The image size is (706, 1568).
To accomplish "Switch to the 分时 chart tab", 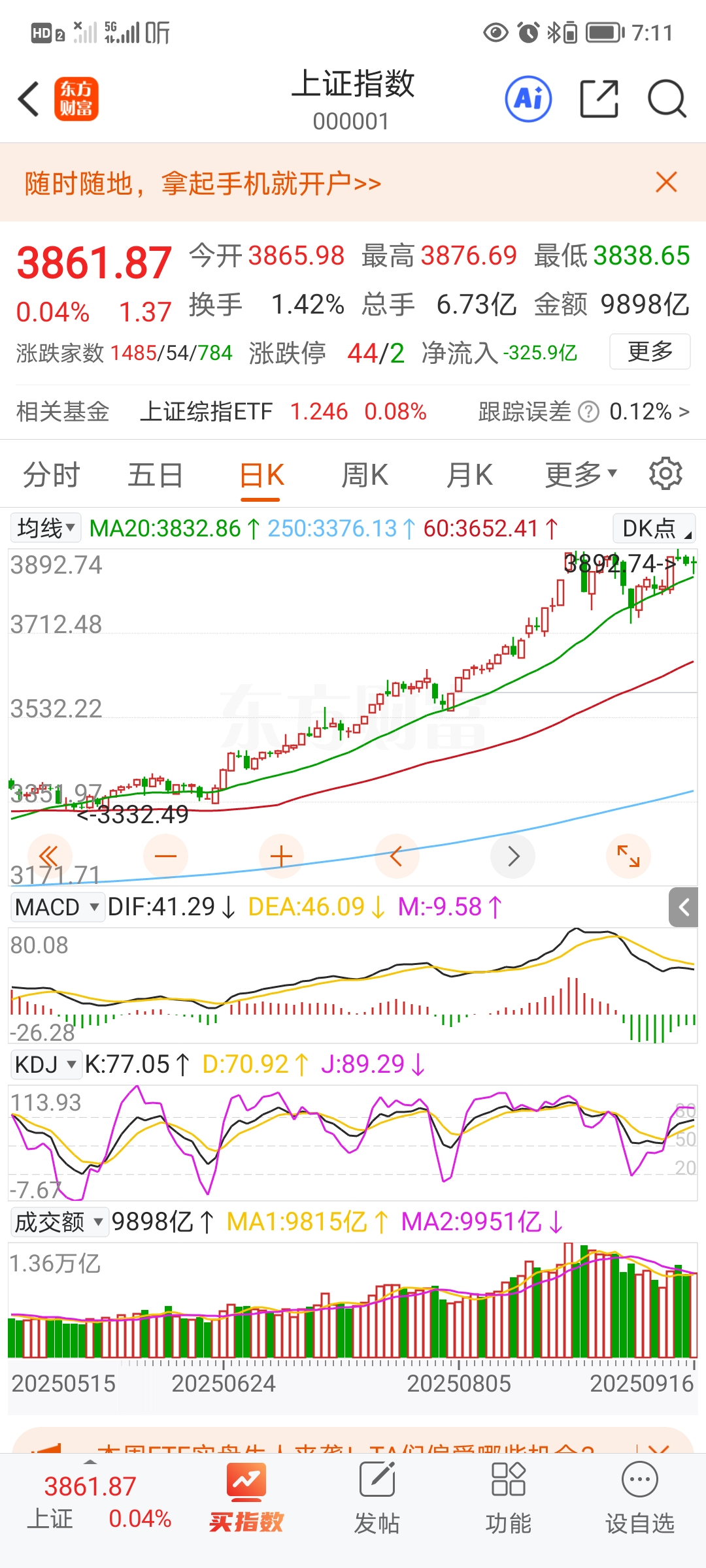I will coord(51,475).
